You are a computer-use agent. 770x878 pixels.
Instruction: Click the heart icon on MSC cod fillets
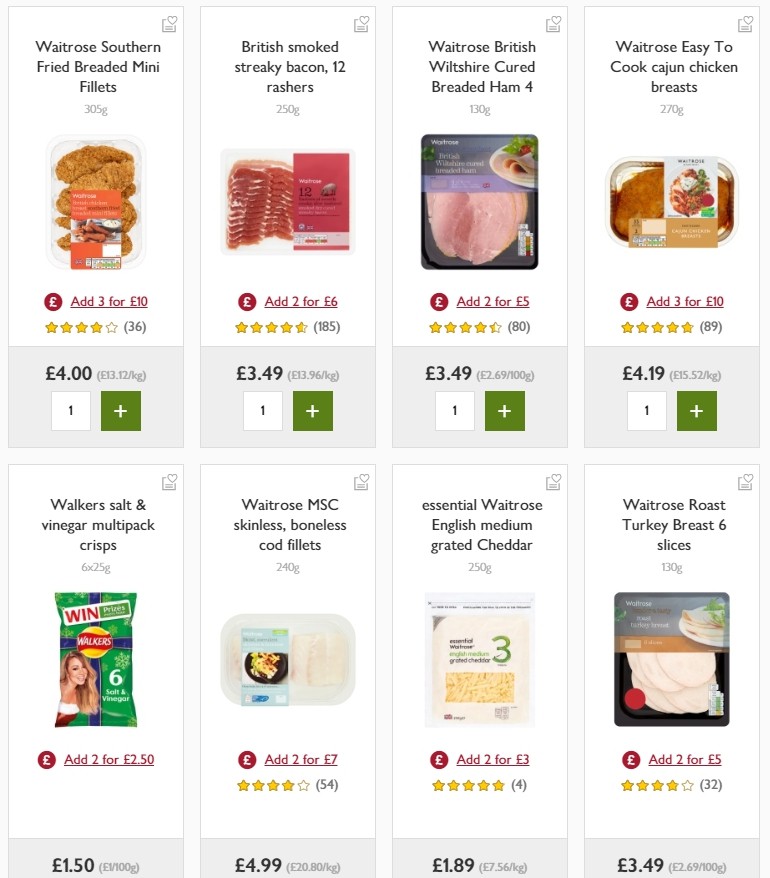click(x=361, y=481)
